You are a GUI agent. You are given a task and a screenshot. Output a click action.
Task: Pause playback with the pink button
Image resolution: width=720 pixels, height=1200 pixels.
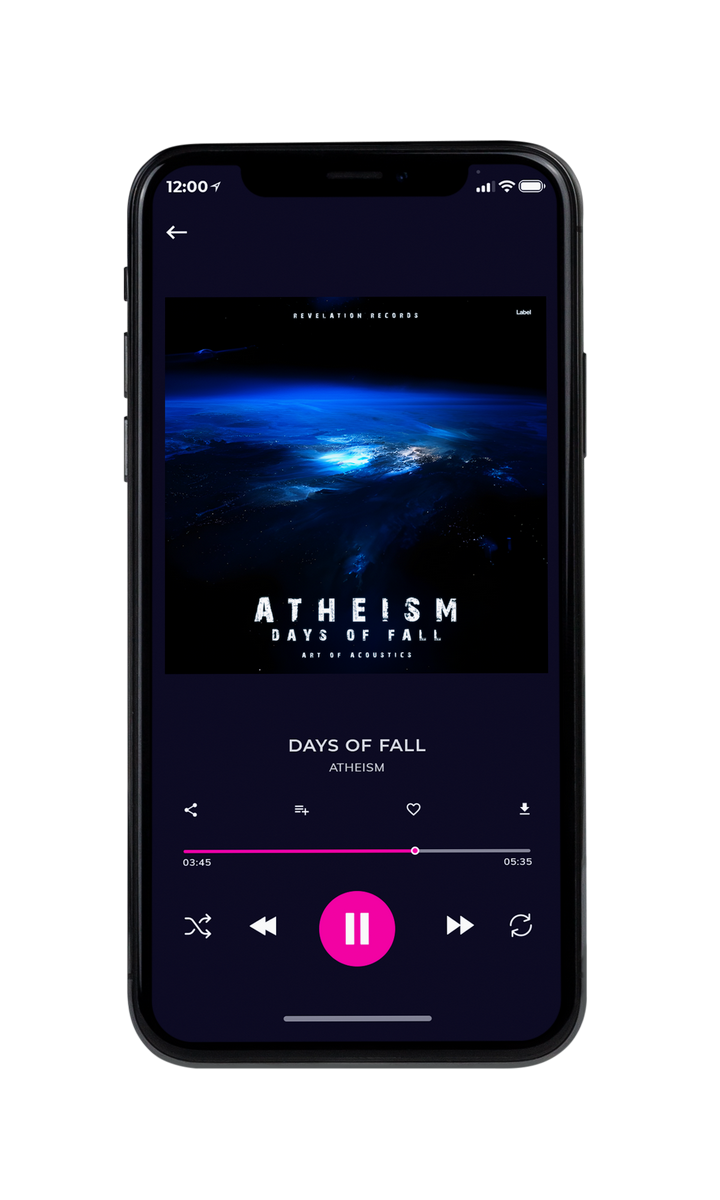357,928
